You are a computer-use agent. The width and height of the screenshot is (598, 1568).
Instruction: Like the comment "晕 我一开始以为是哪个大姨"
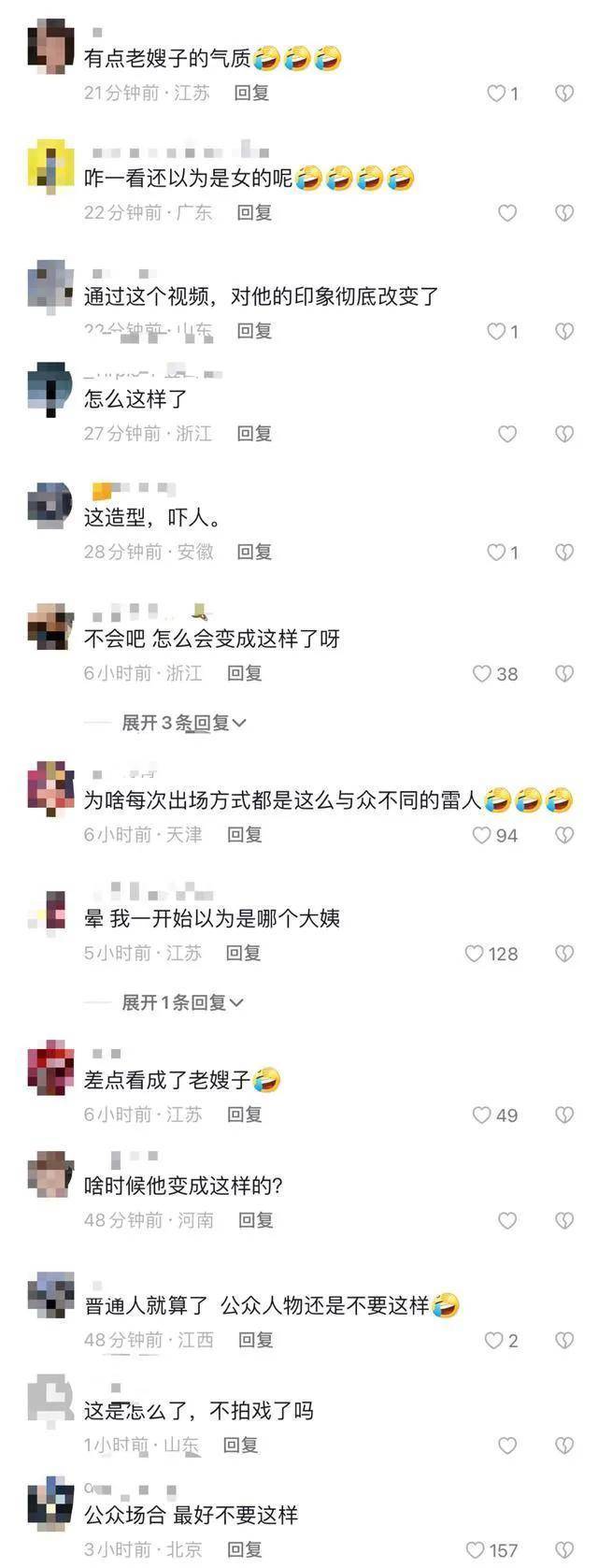(475, 954)
